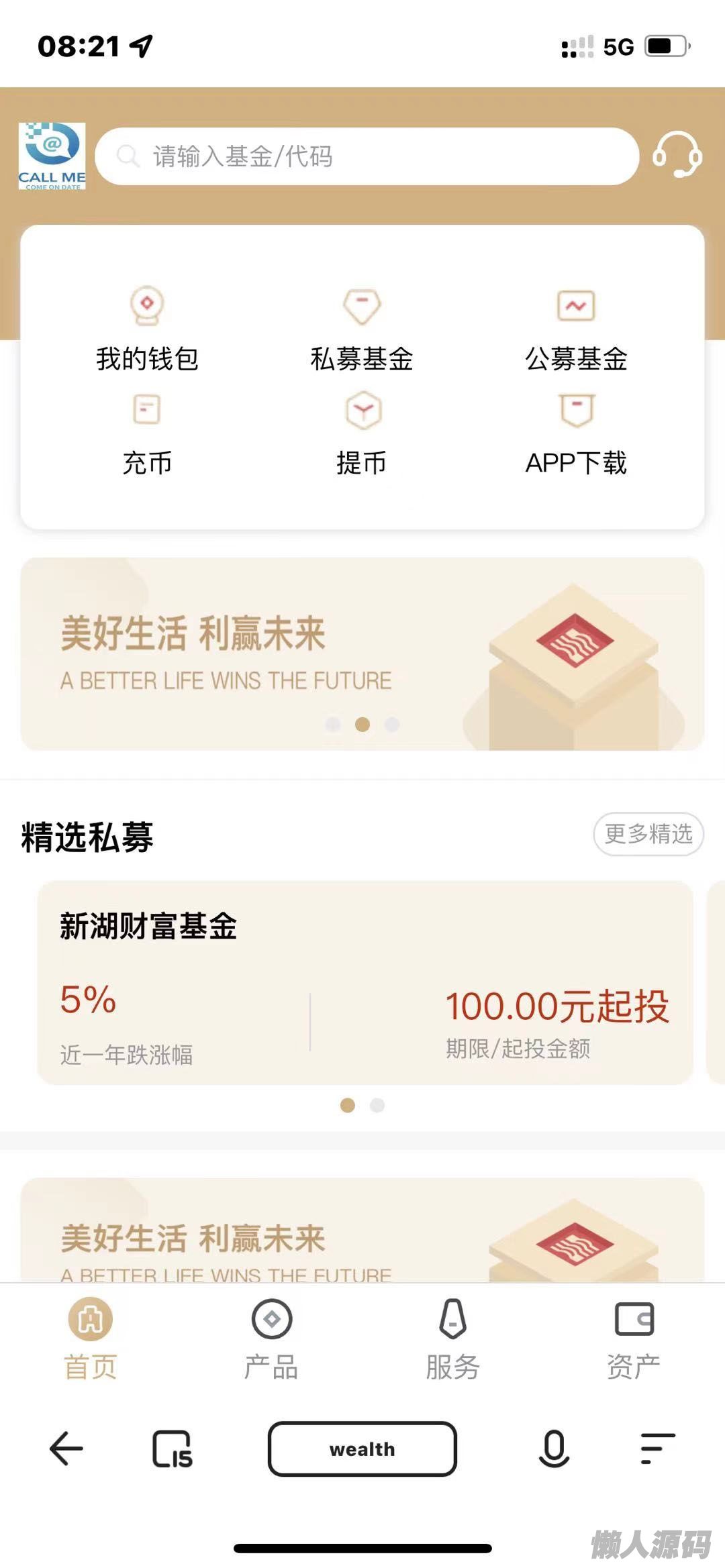Open the browser menu icon

[657, 1449]
